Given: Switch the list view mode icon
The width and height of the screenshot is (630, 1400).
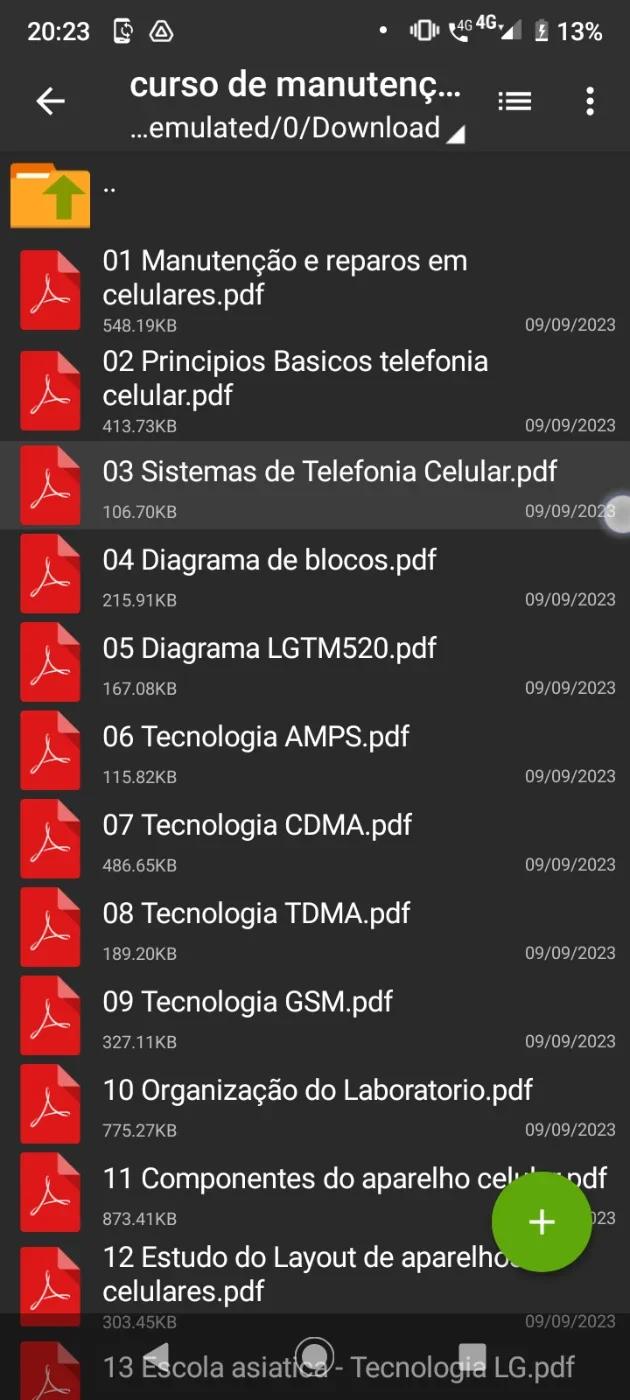Looking at the screenshot, I should (x=515, y=101).
